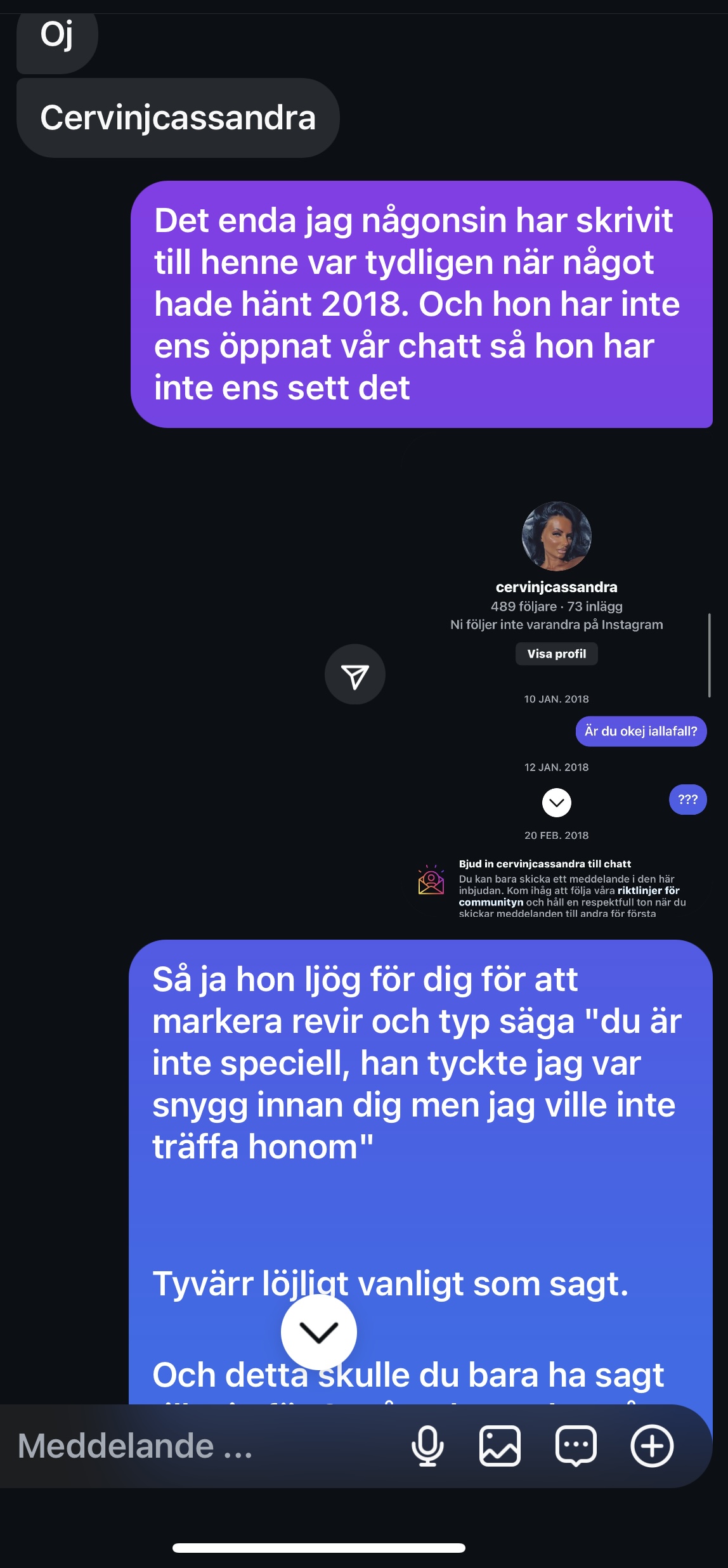Record a voice message with the microphone
728x1568 pixels.
click(427, 1446)
